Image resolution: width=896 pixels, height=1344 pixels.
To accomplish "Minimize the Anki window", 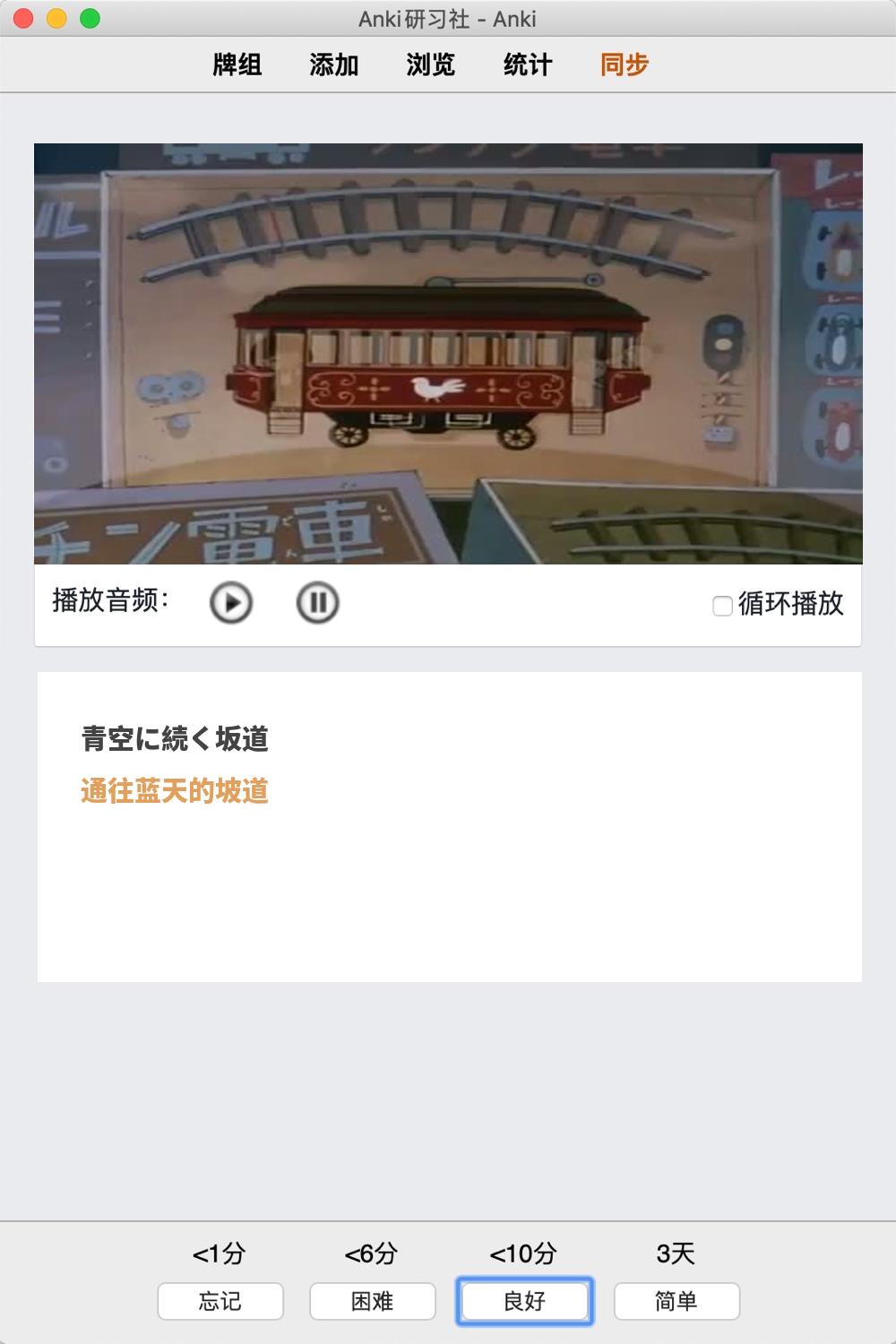I will click(x=56, y=19).
